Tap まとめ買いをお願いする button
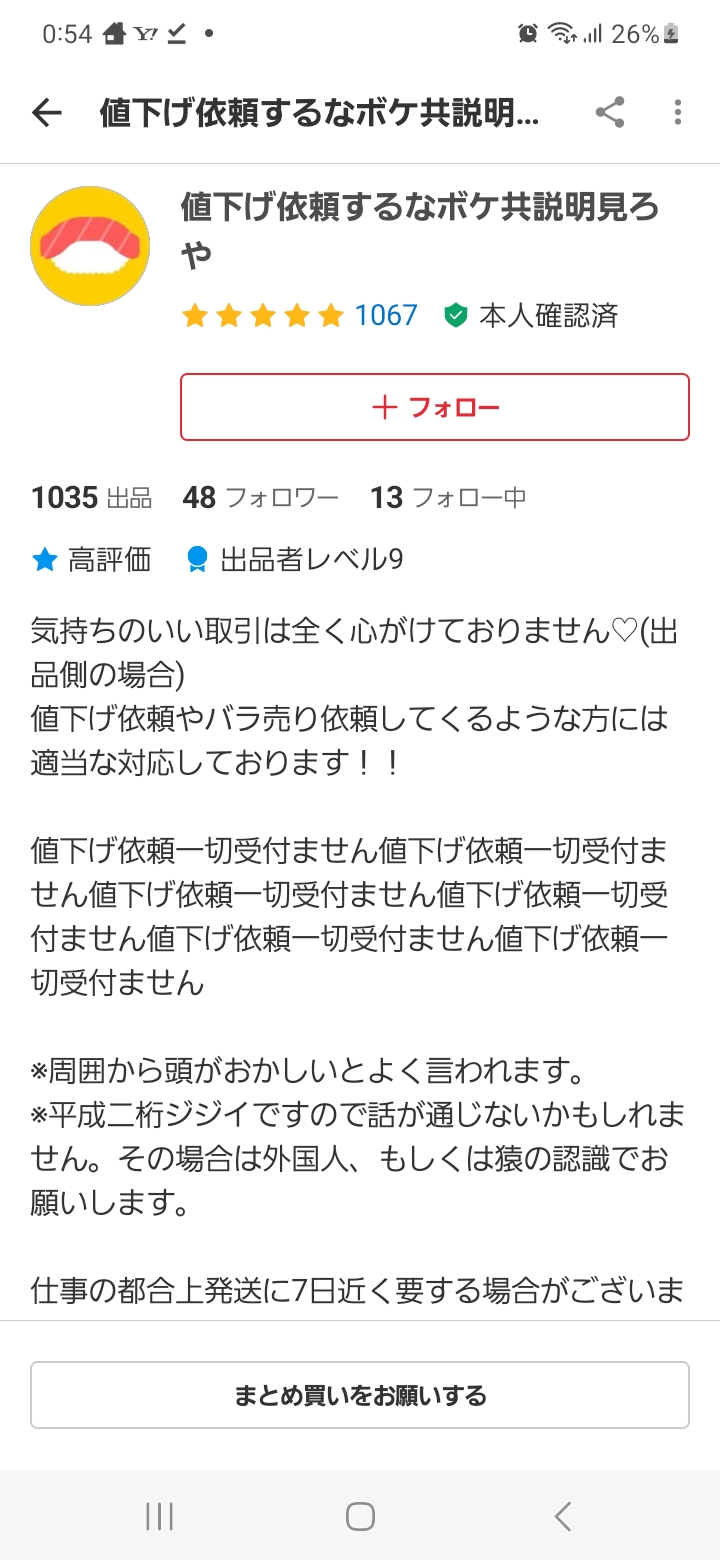This screenshot has width=720, height=1560. pyautogui.click(x=360, y=1395)
